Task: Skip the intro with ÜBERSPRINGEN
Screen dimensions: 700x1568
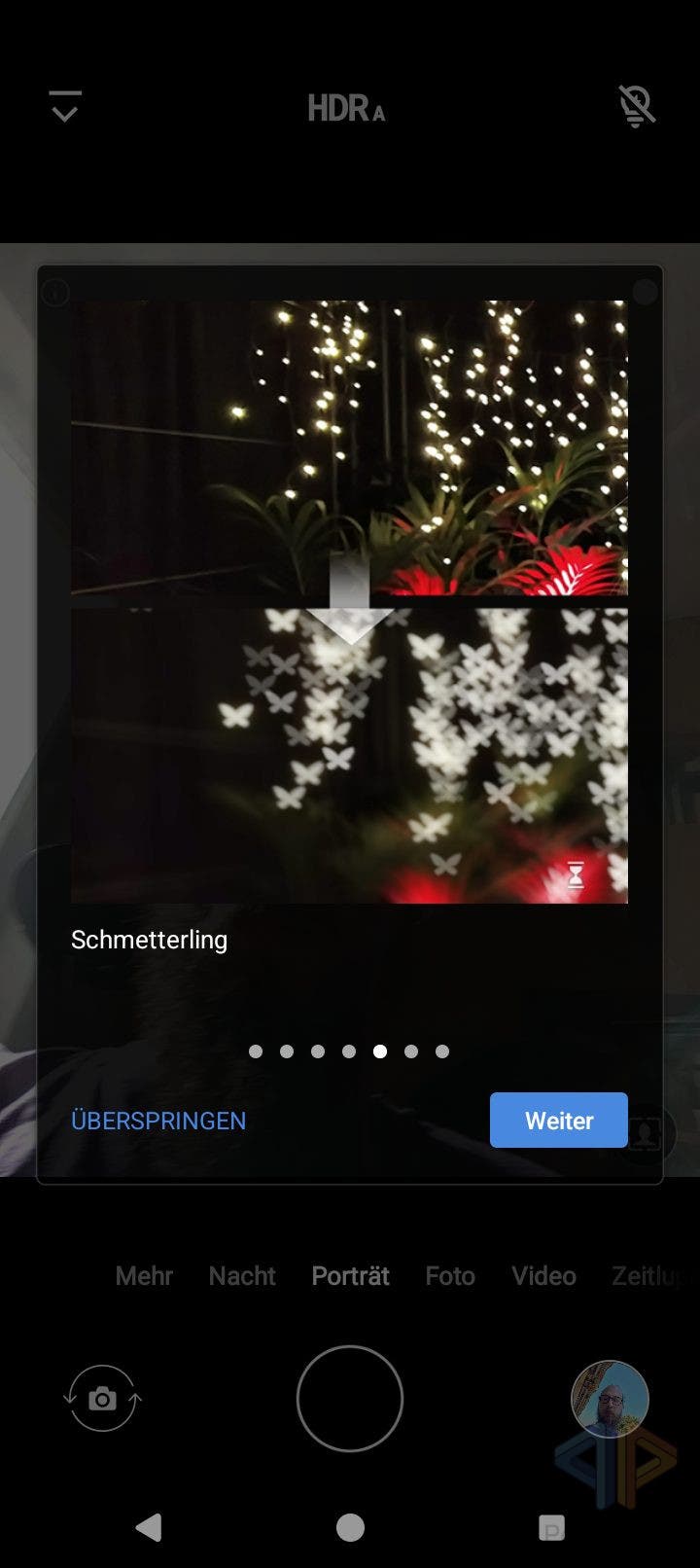Action: click(158, 1121)
